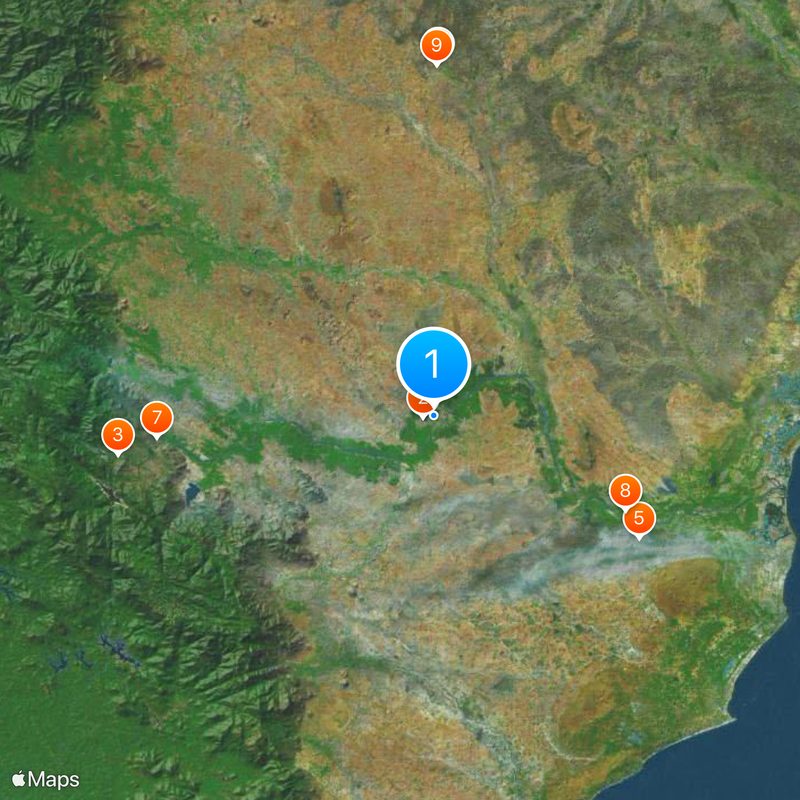Screen dimensions: 800x800
Task: Select the orange pin numbered 7
Action: [x=157, y=417]
